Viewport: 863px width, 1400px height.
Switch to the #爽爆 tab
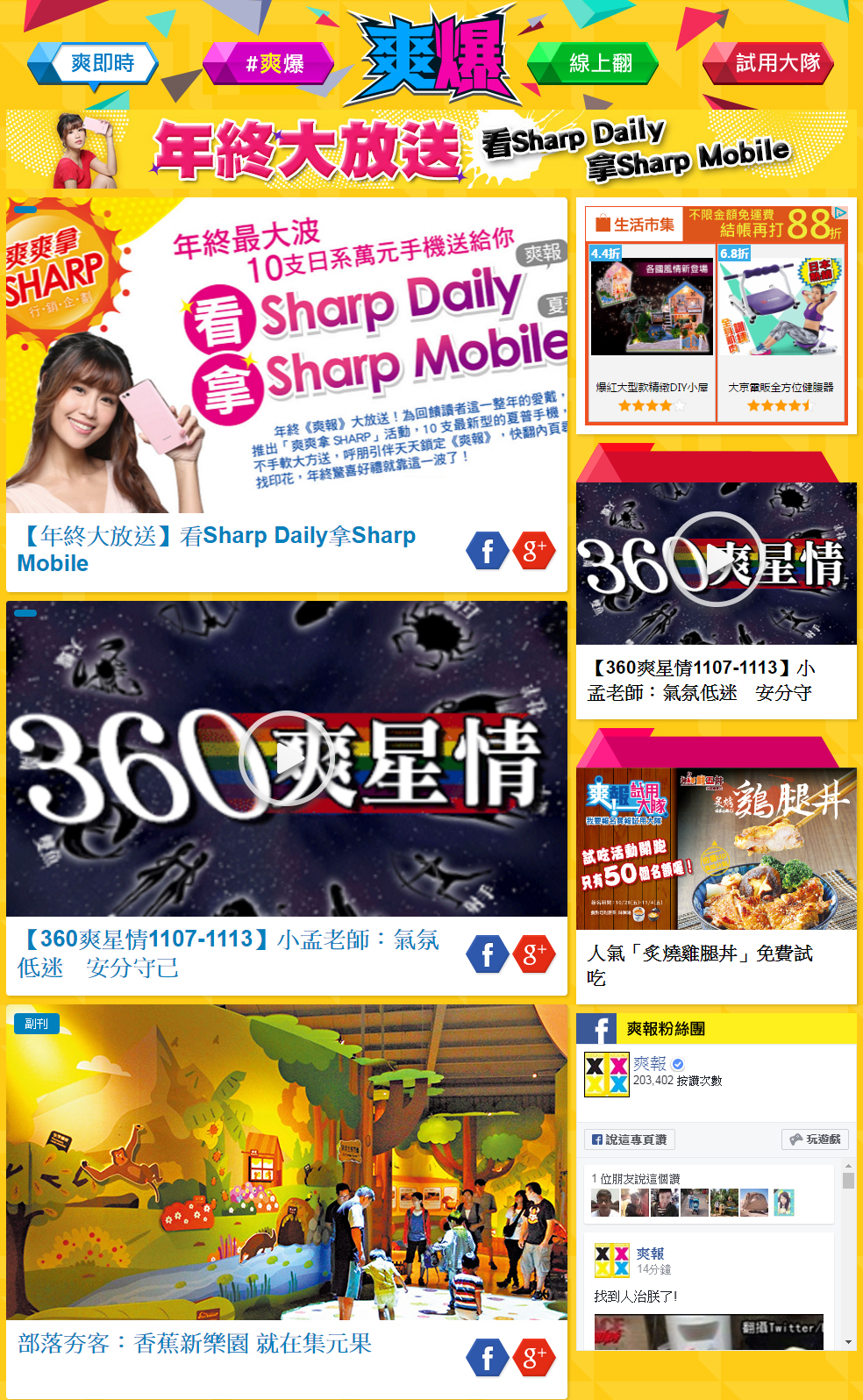click(x=268, y=64)
